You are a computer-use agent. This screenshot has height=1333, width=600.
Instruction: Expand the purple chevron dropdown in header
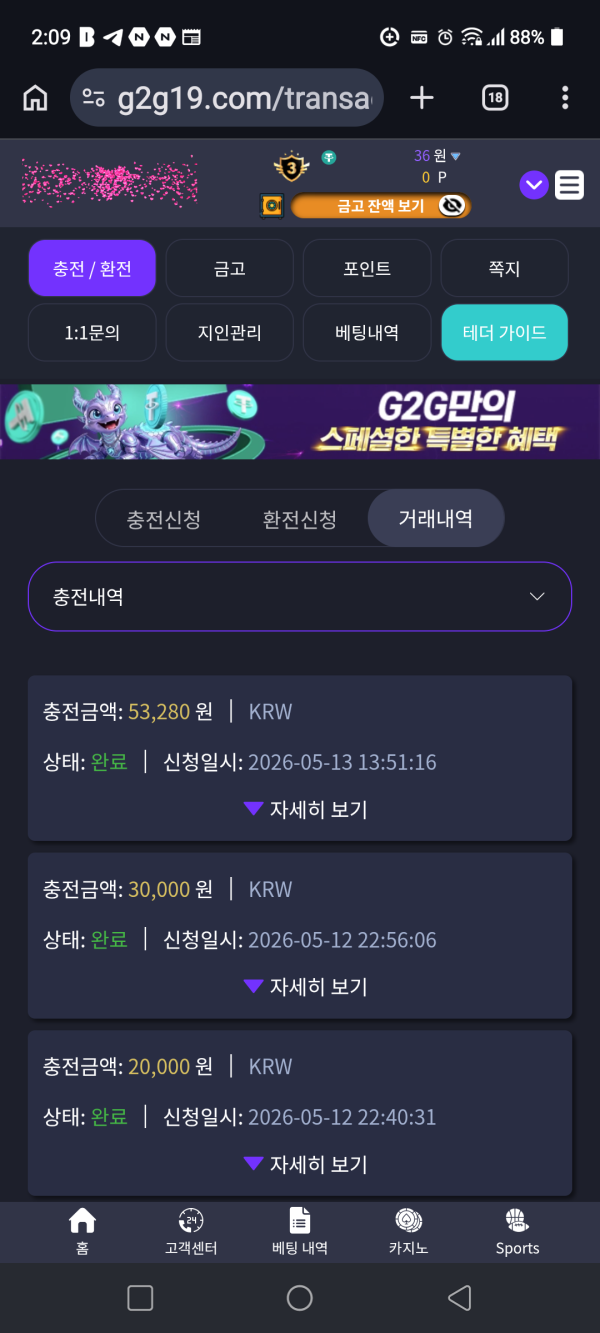534,185
